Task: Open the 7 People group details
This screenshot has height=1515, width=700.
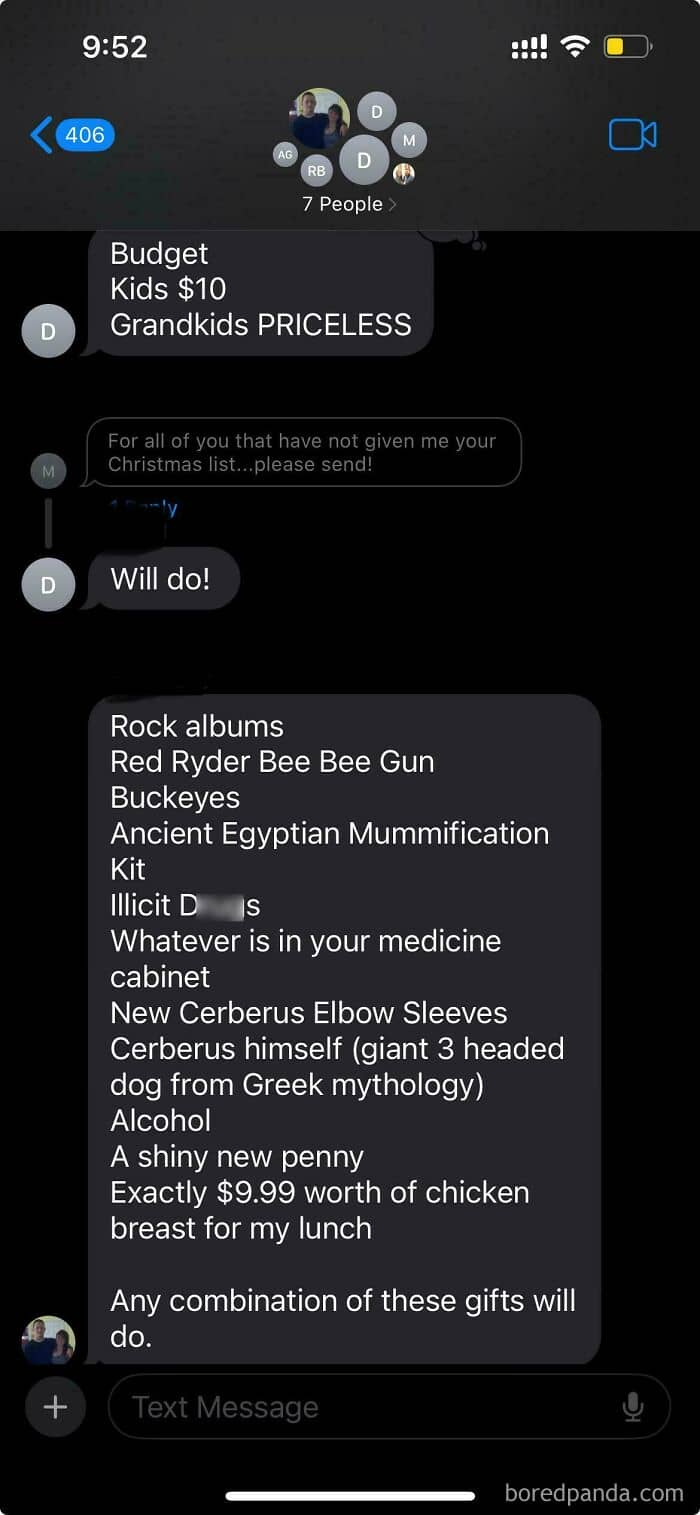Action: click(x=349, y=204)
